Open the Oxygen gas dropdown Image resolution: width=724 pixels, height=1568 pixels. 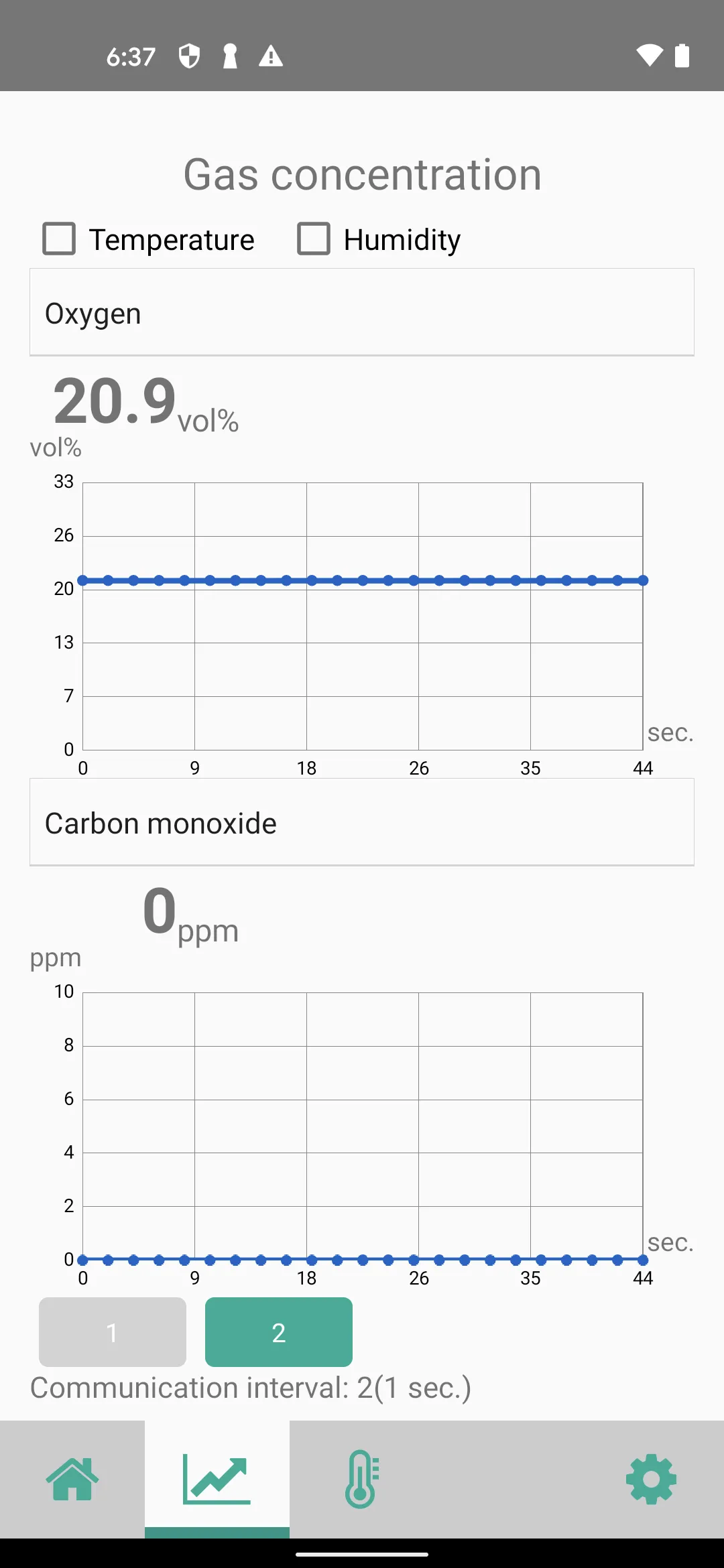[362, 313]
